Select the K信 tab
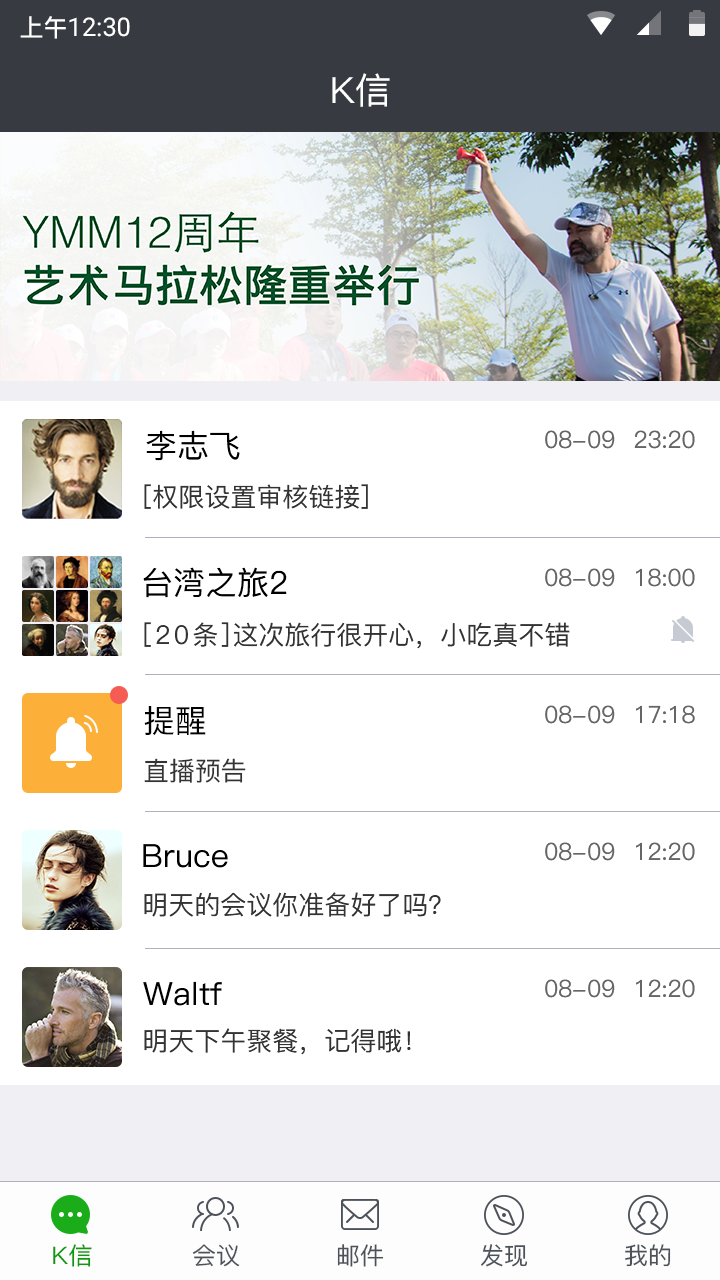 [x=72, y=1231]
